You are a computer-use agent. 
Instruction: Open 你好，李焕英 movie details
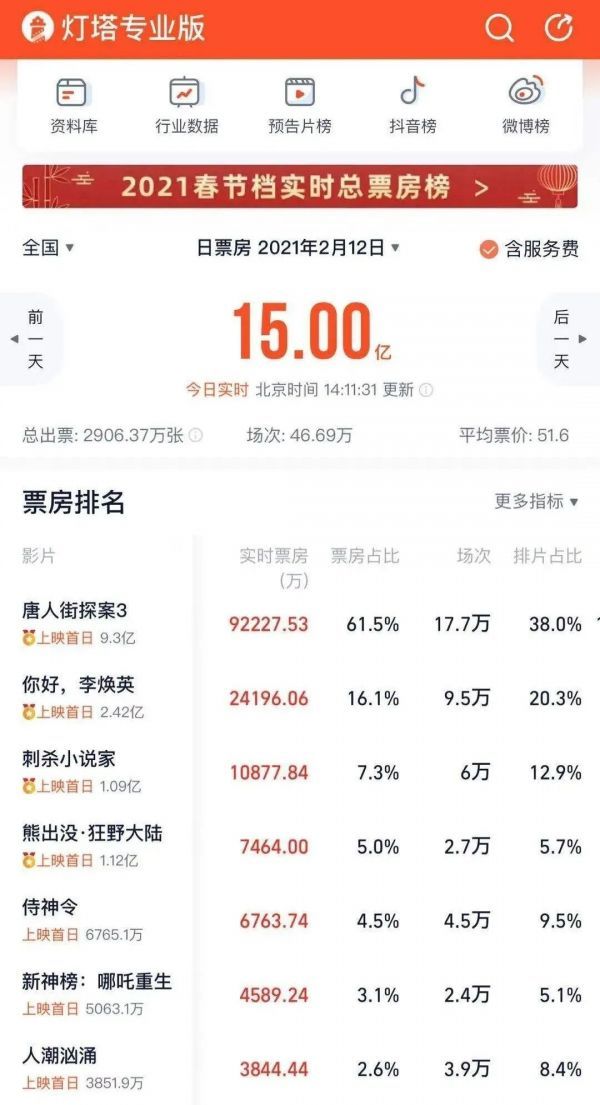[78, 685]
